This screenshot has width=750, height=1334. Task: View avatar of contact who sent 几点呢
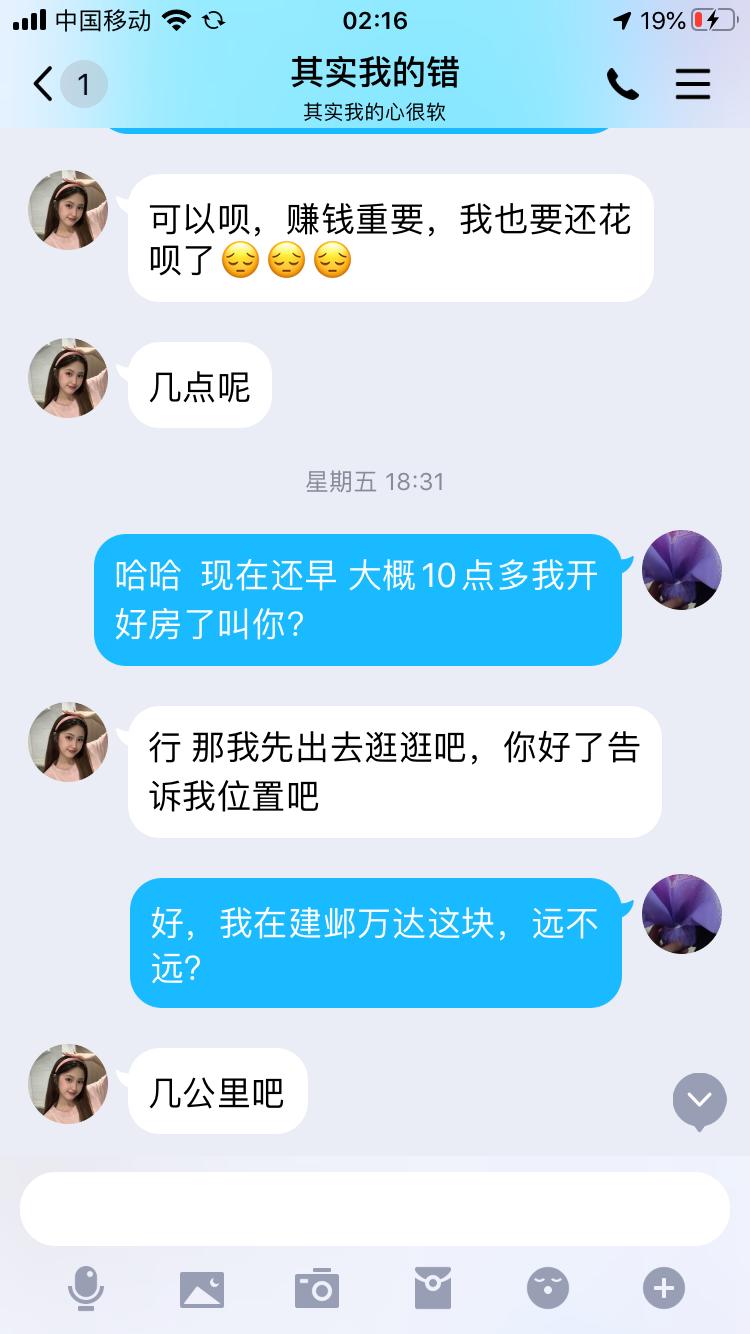click(68, 378)
